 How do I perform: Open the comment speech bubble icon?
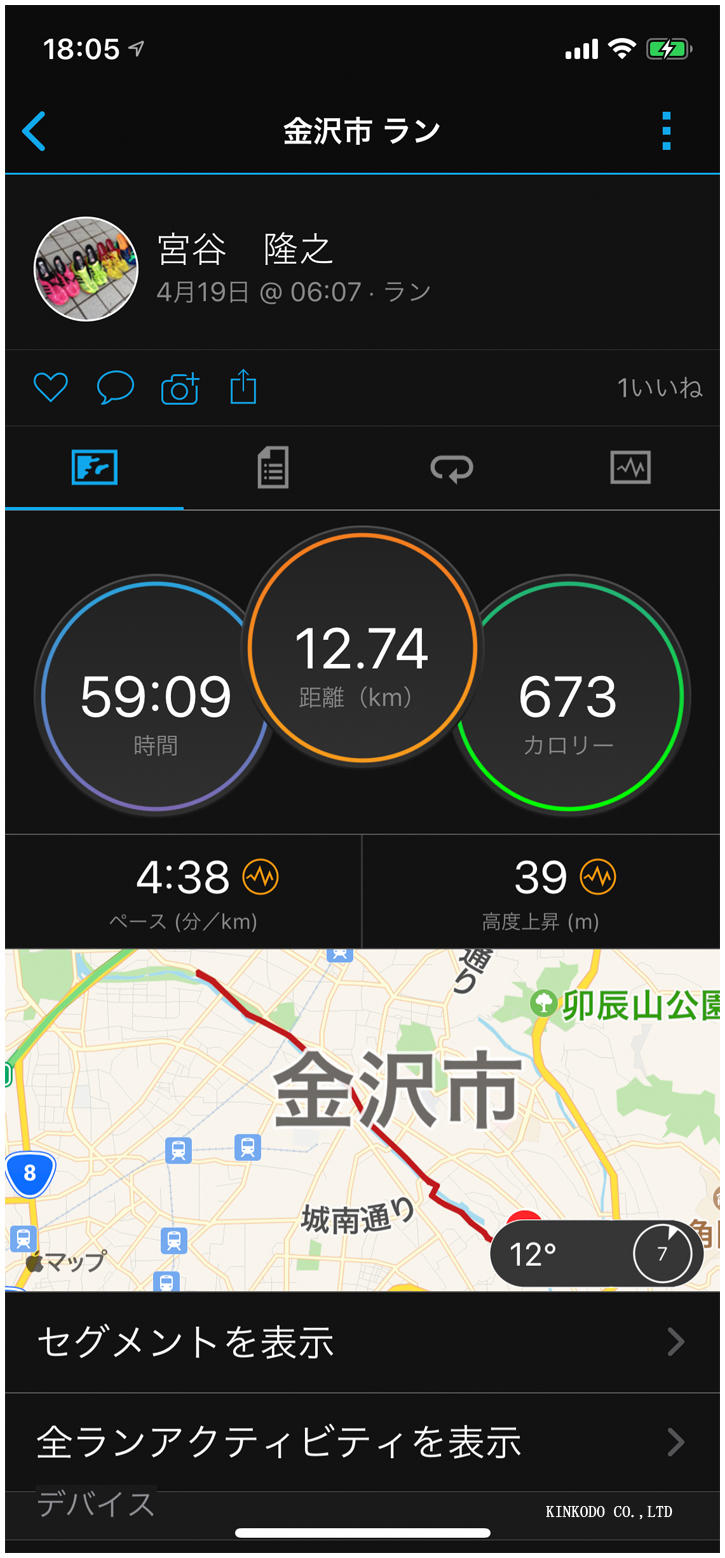[115, 387]
